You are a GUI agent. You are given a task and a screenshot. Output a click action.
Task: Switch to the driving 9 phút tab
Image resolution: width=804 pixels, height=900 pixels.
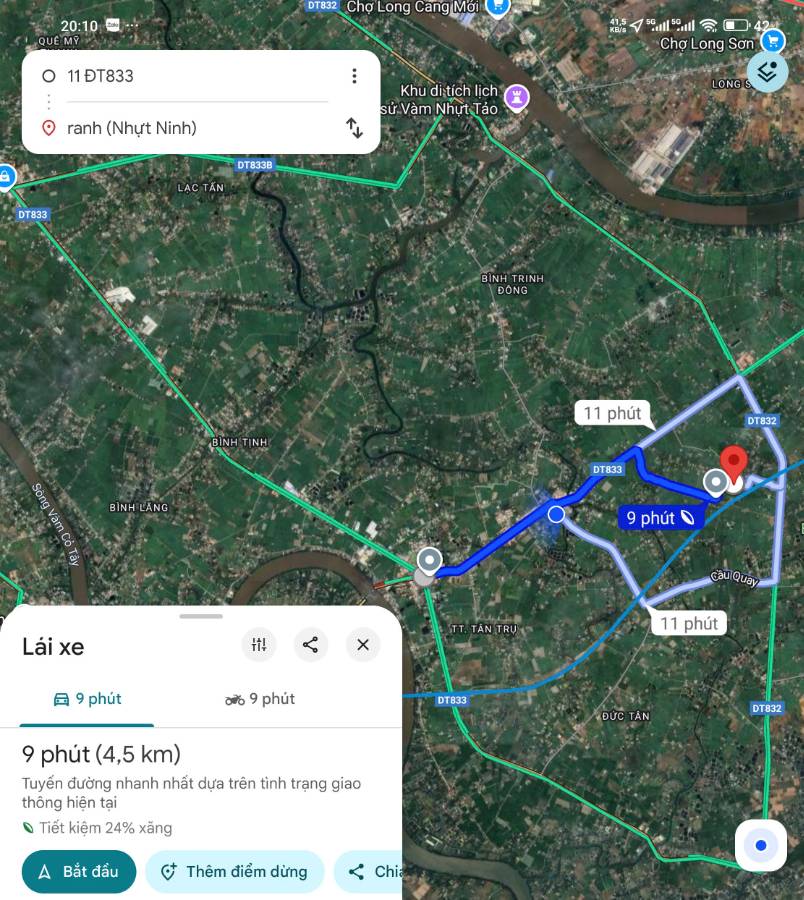tap(87, 698)
